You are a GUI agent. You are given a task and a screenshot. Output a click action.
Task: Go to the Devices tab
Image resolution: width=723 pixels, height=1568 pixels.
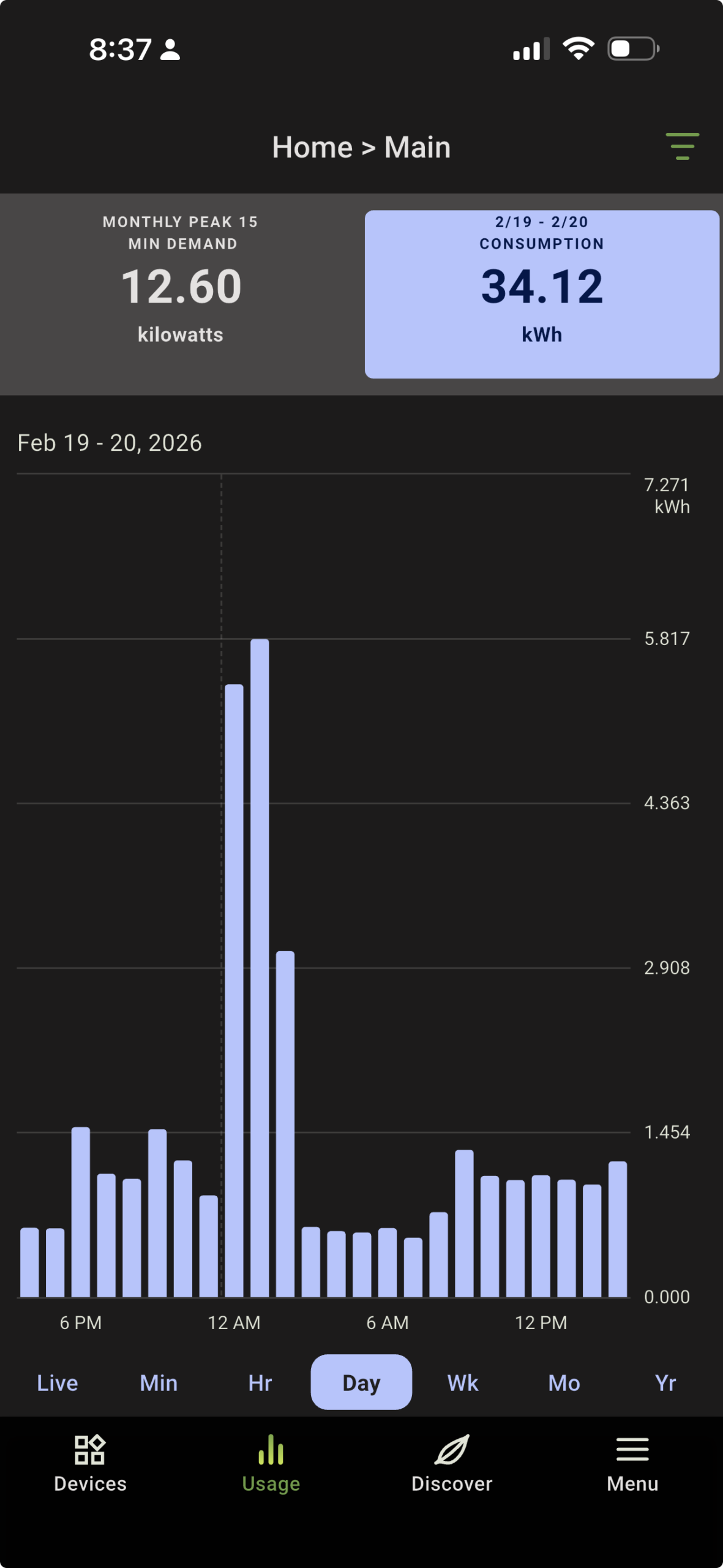click(x=90, y=1464)
